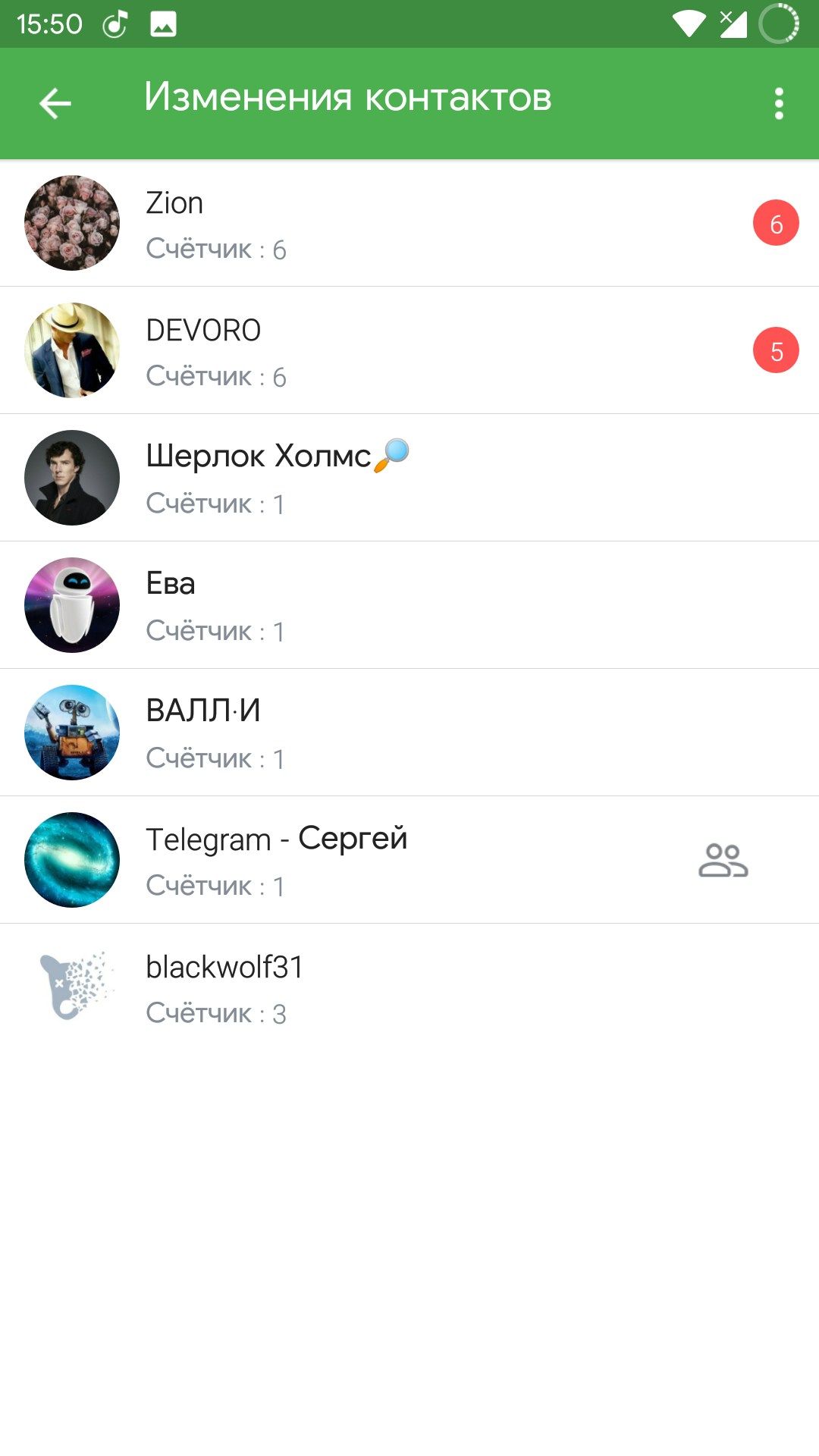
Task: Open the DEVORO contact entry
Action: [x=409, y=351]
